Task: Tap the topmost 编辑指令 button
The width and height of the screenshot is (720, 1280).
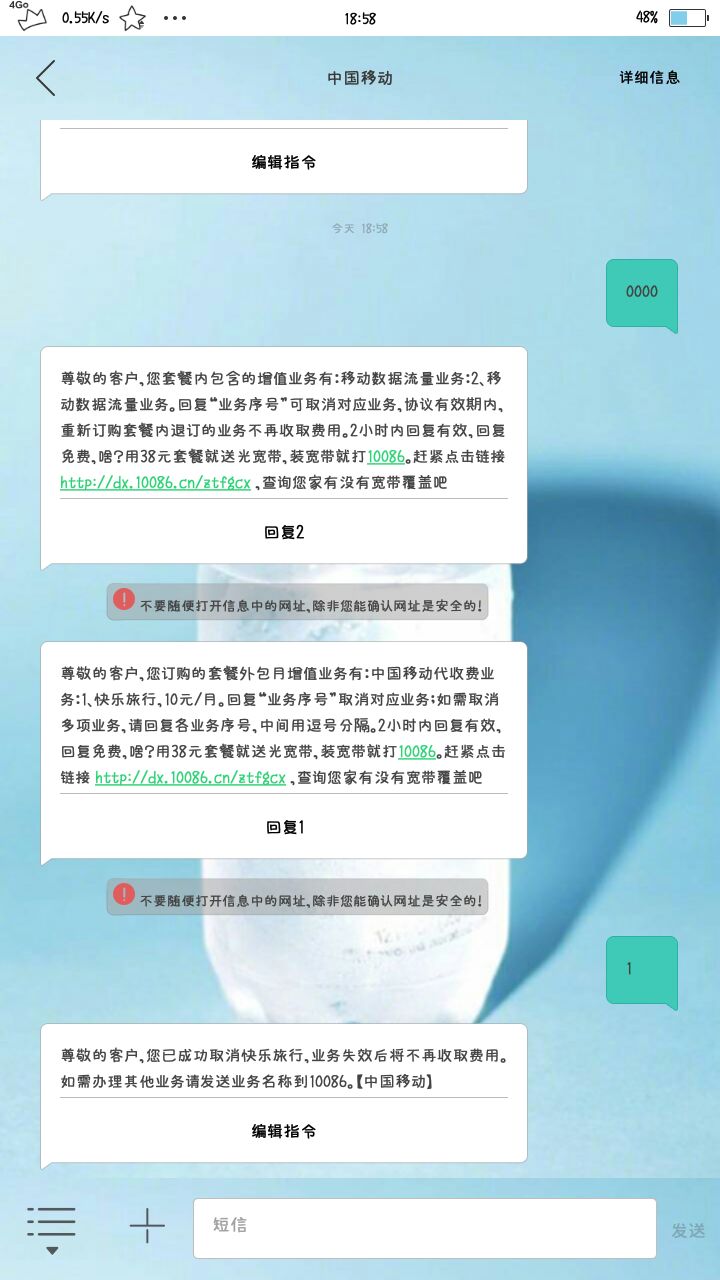Action: pos(284,162)
